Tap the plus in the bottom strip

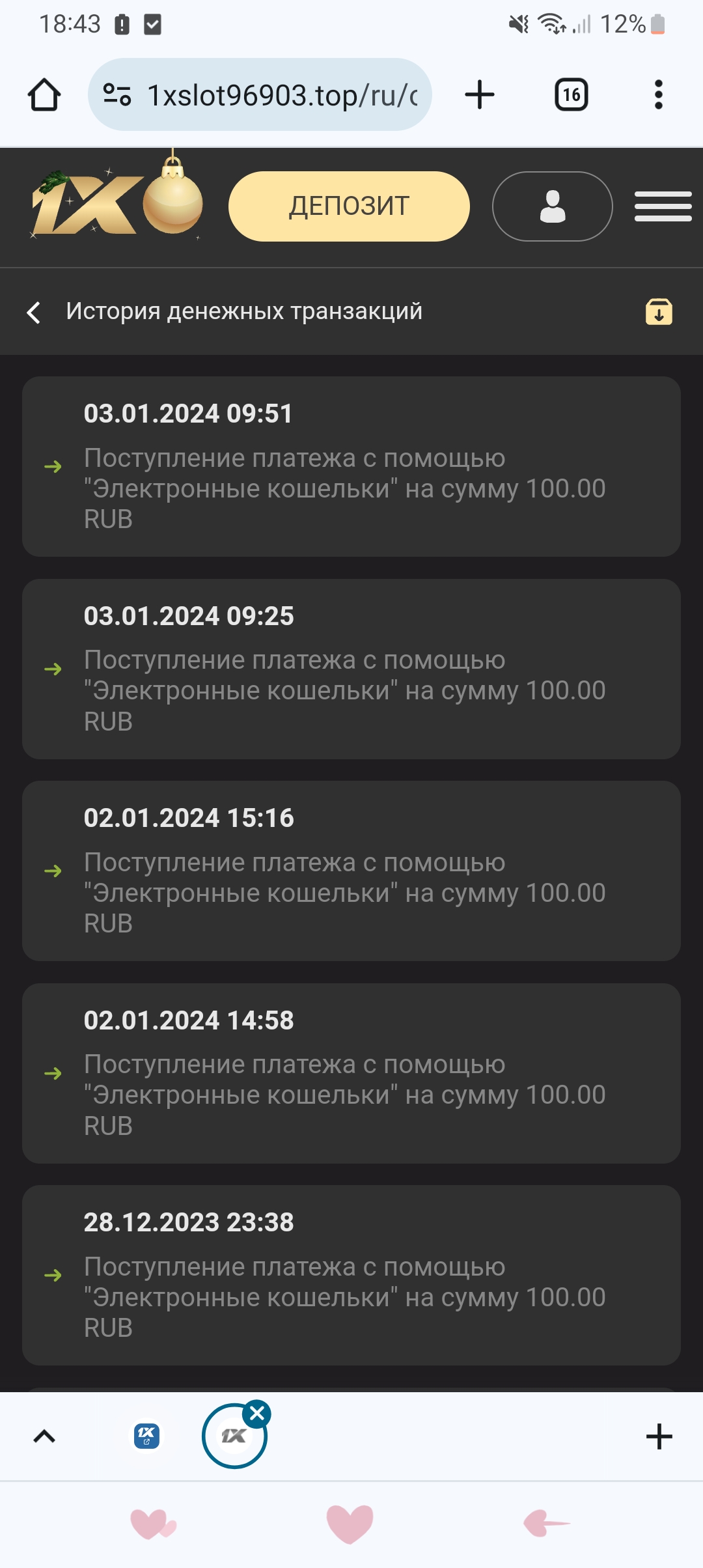click(660, 1436)
